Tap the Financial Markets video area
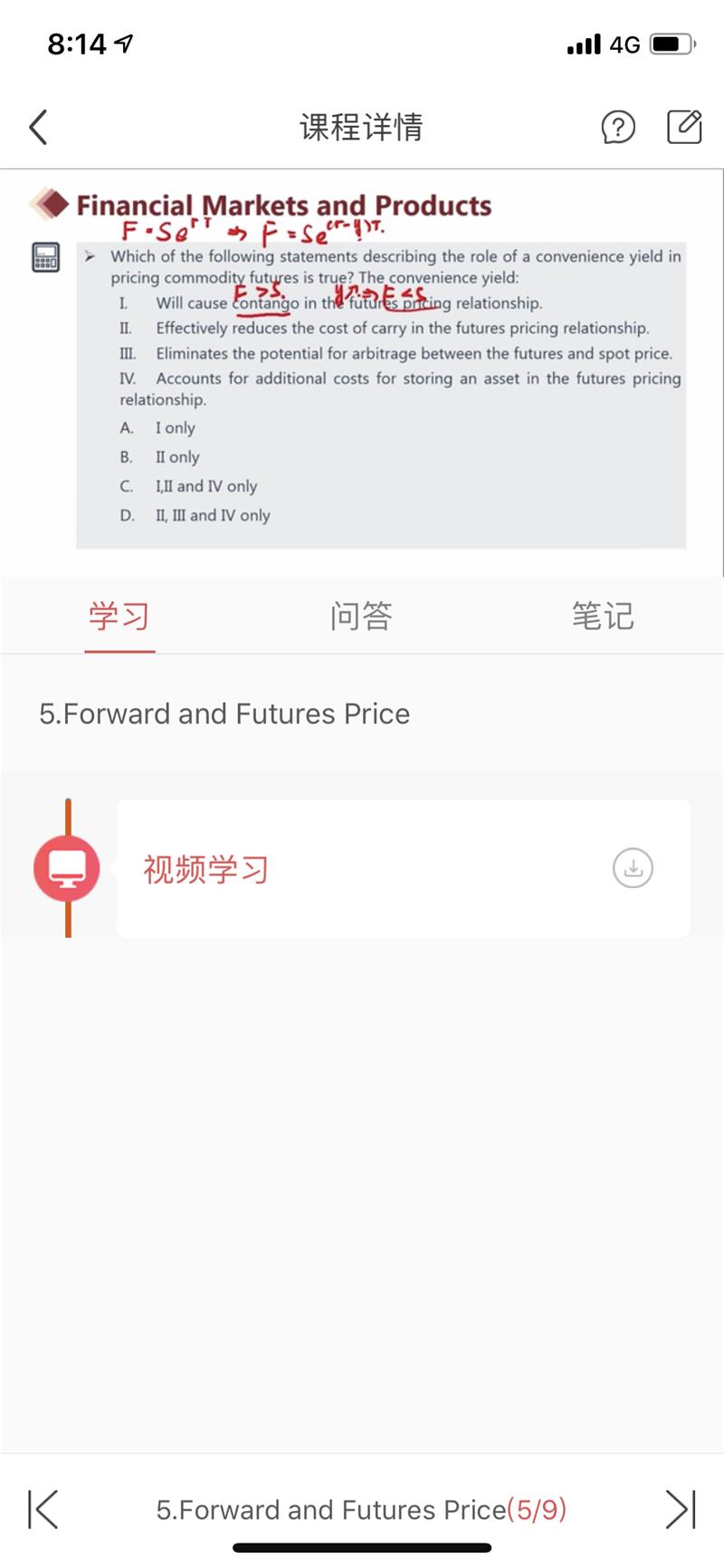Viewport: 724px width, 1568px height. [362, 372]
